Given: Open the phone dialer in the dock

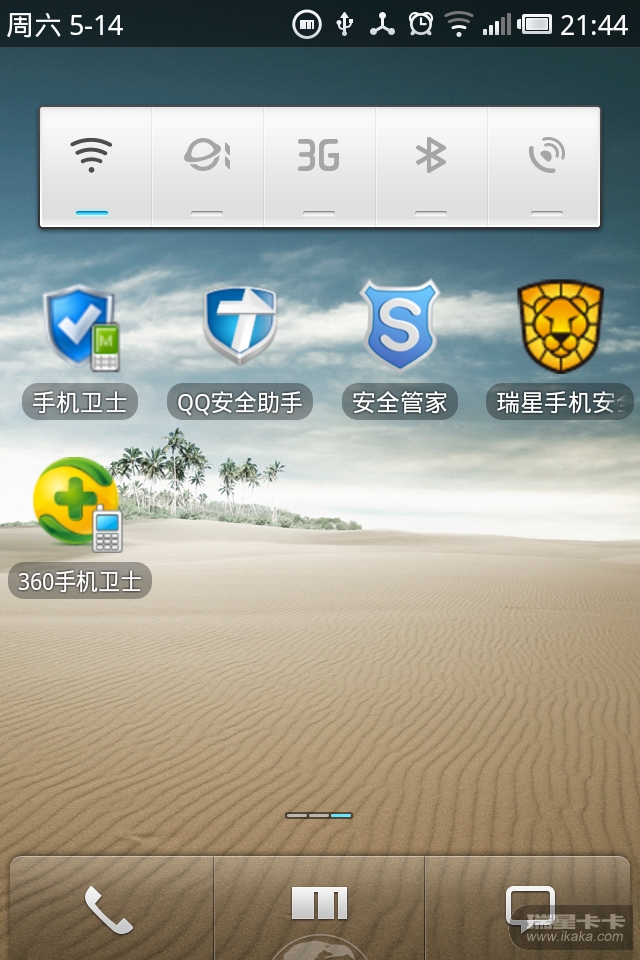Looking at the screenshot, I should click(108, 910).
